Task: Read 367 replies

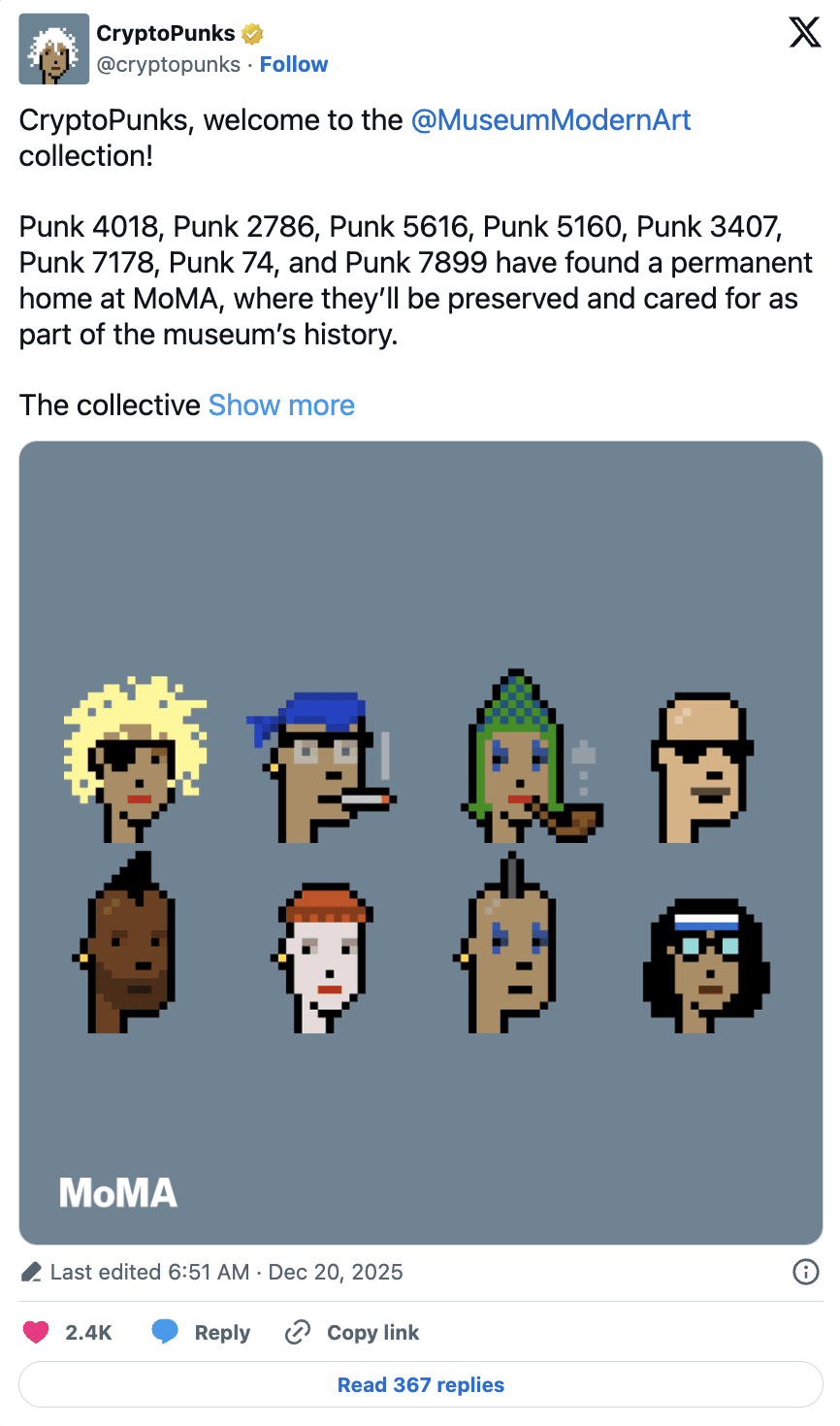Action: [x=420, y=1385]
